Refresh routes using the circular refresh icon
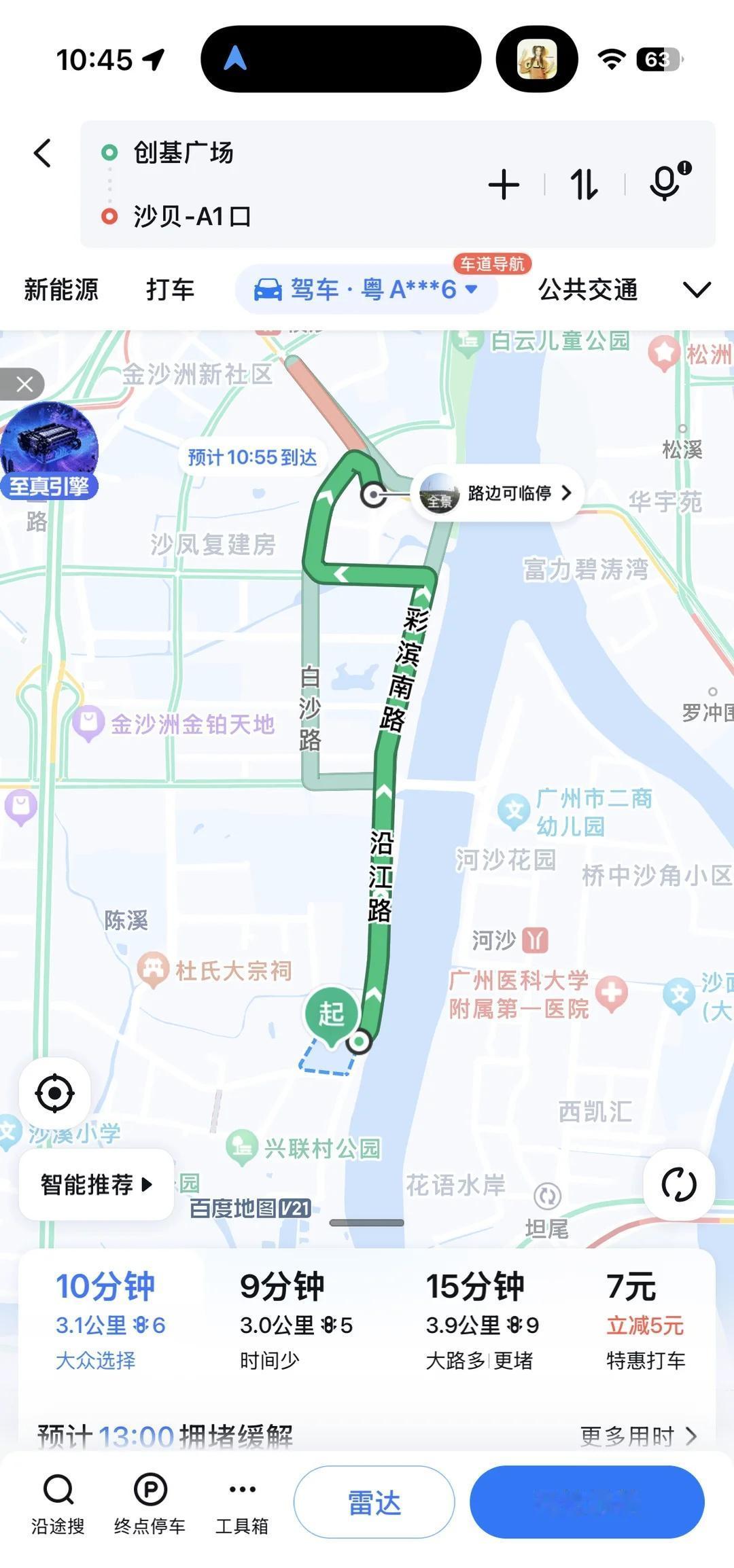The image size is (734, 1568). [x=678, y=1184]
